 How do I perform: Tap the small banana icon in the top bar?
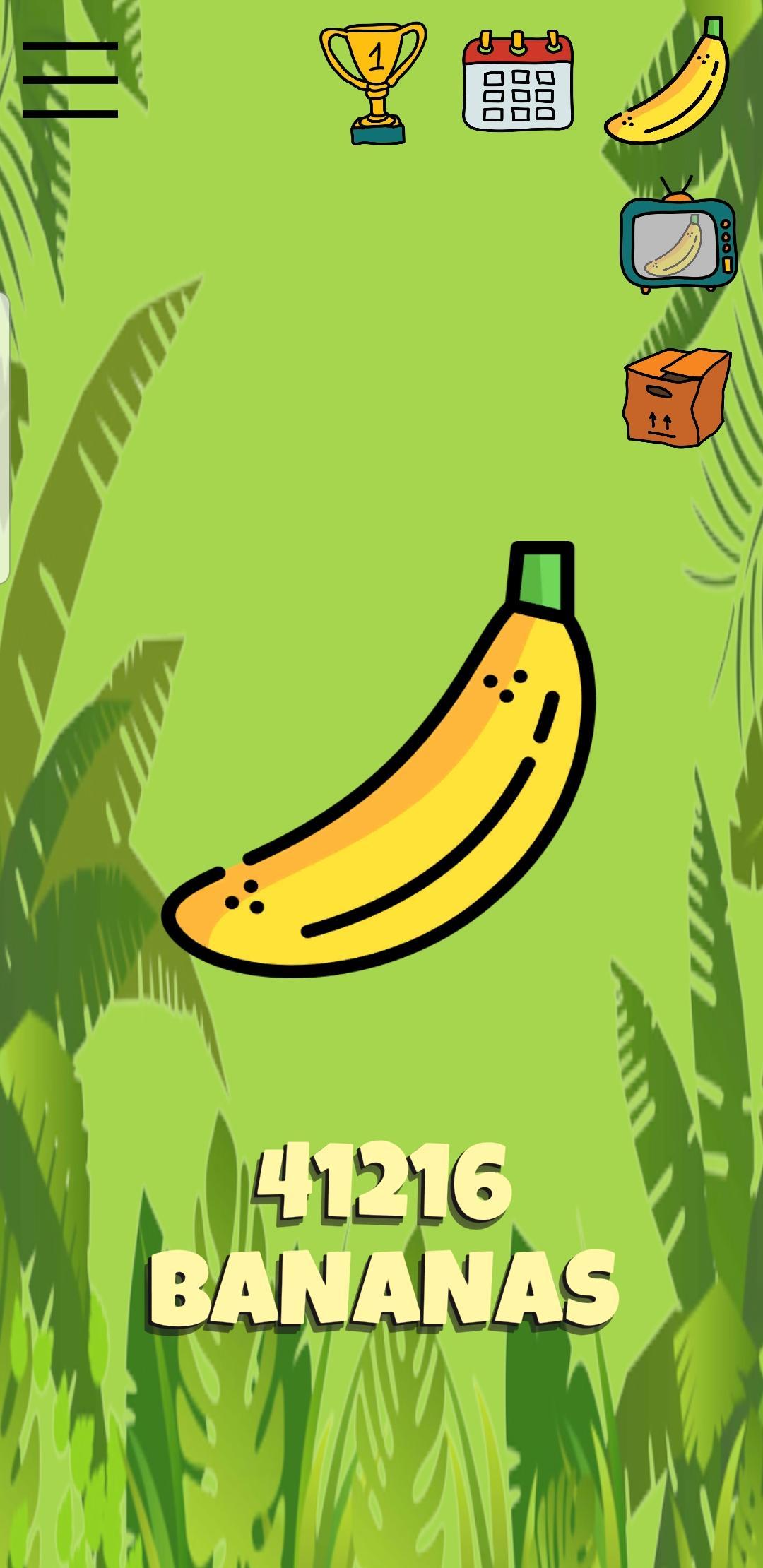[668, 81]
